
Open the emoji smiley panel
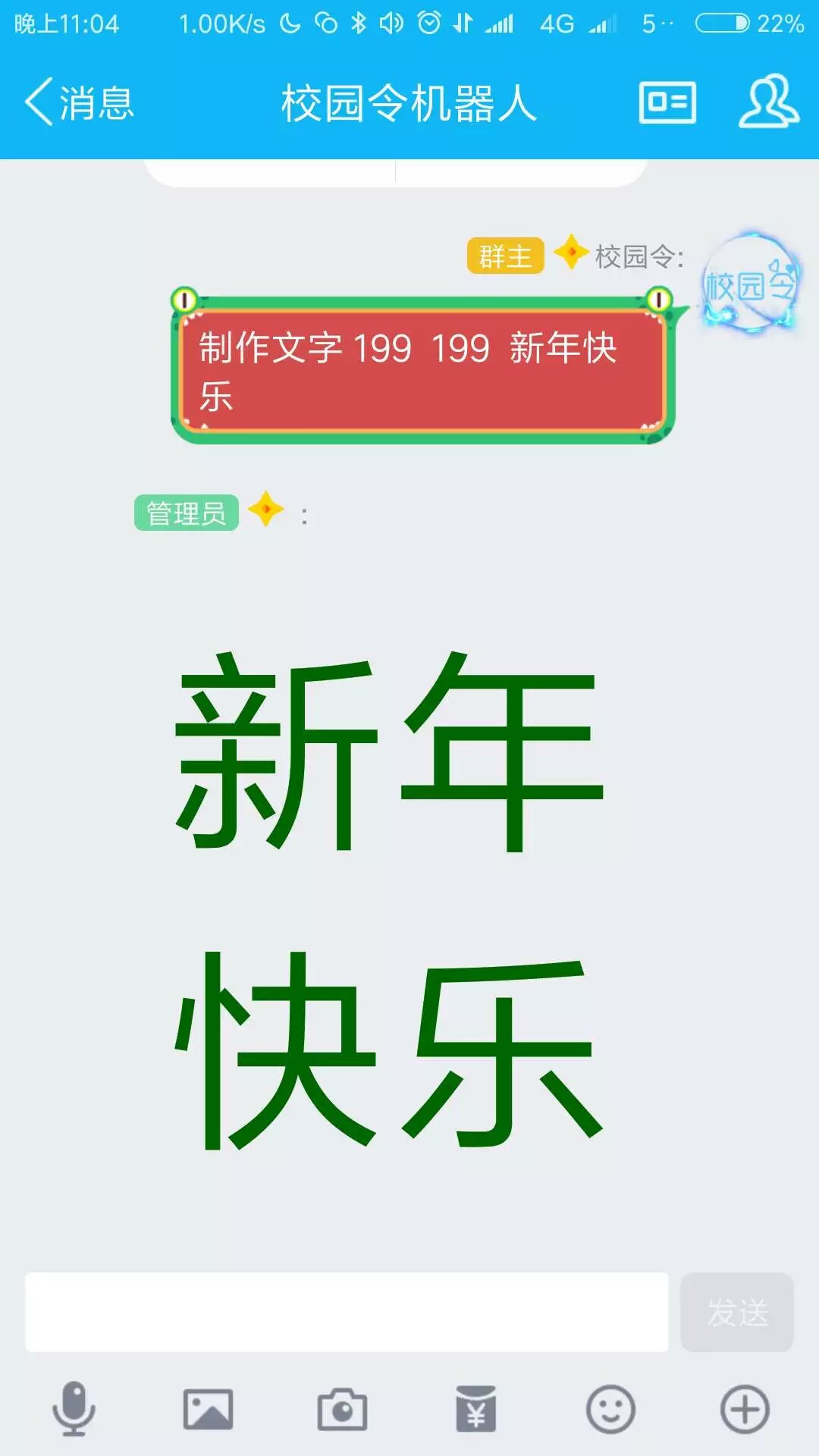610,1409
